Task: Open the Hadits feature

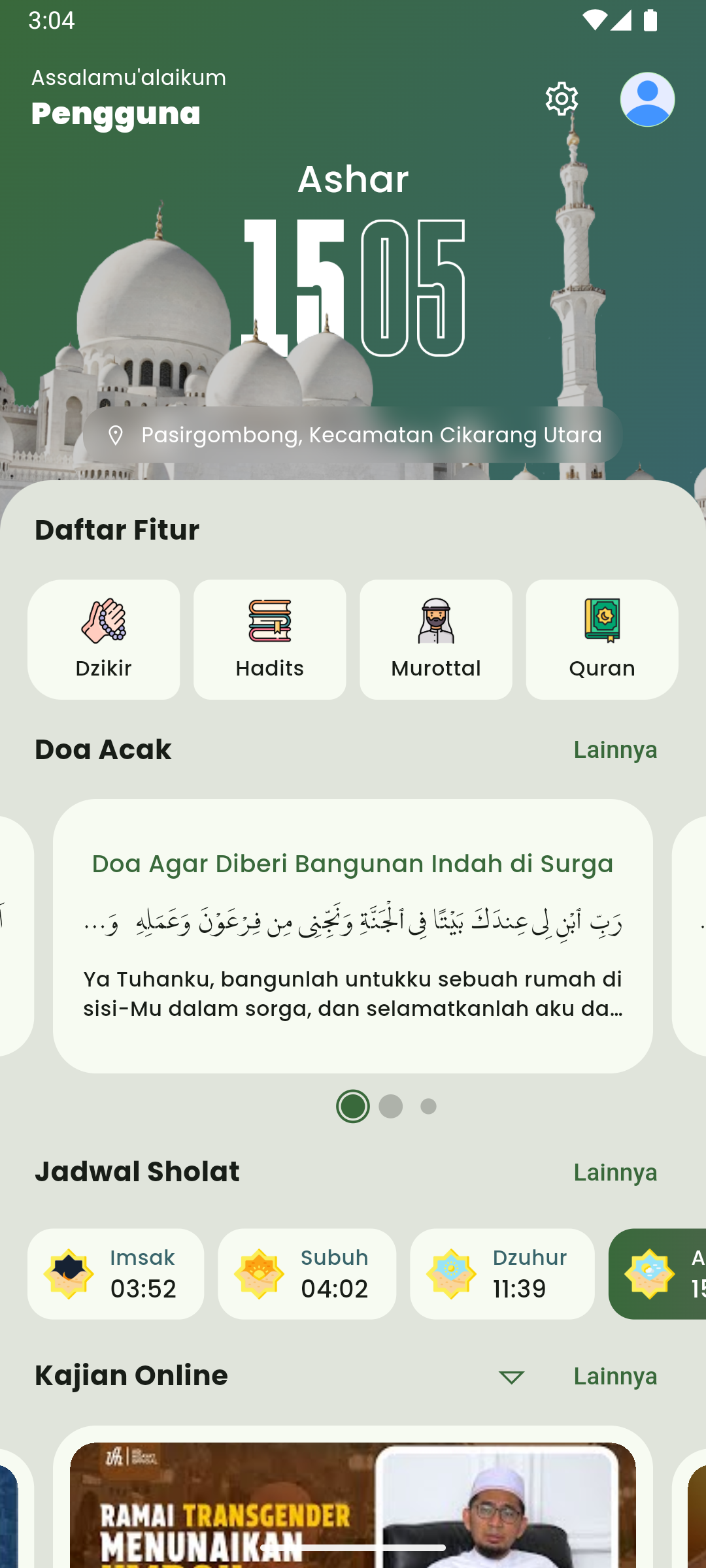Action: (x=270, y=640)
